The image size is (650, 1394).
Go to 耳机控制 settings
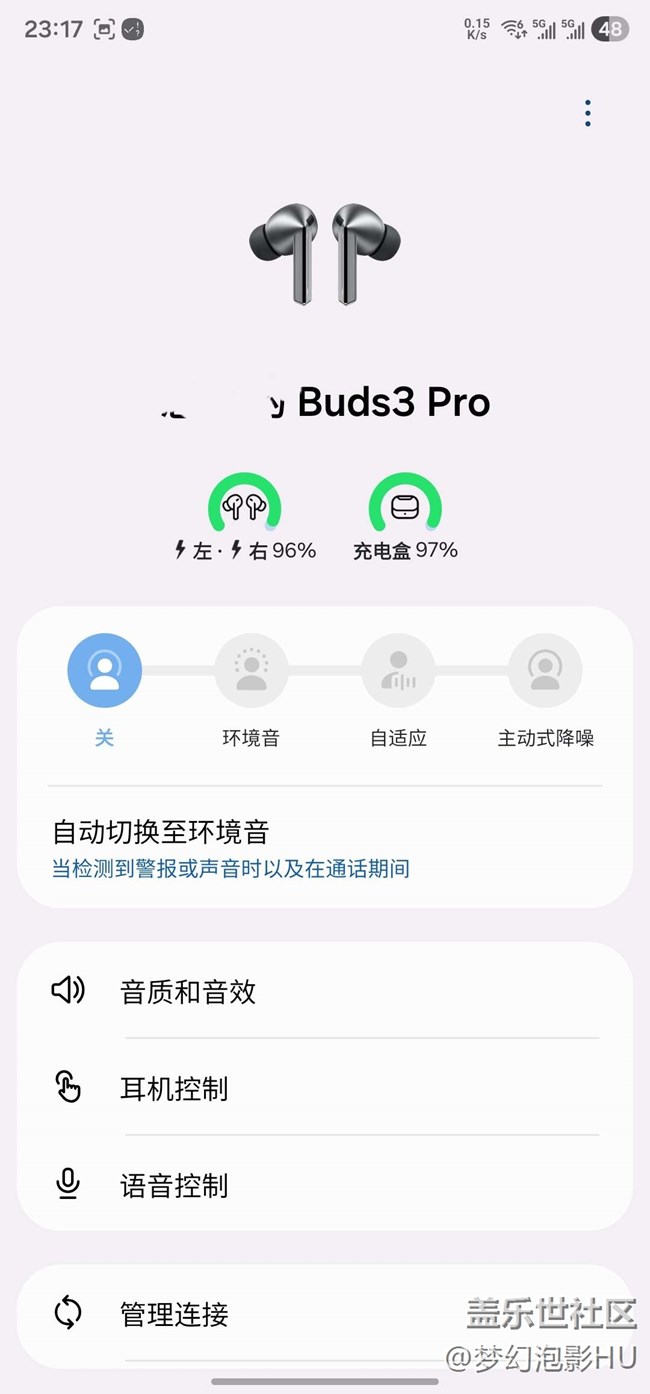pyautogui.click(x=324, y=1088)
